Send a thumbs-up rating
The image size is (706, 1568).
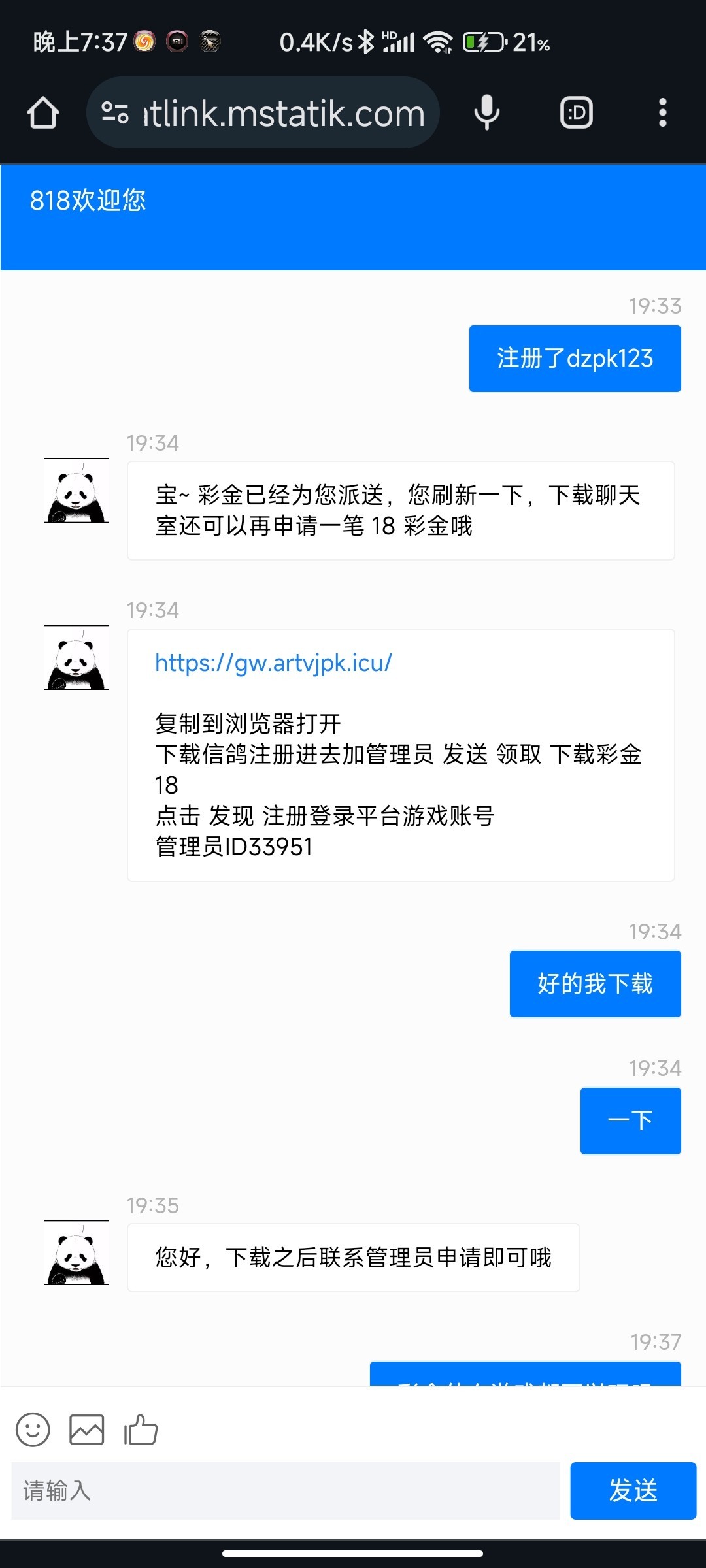(141, 1429)
